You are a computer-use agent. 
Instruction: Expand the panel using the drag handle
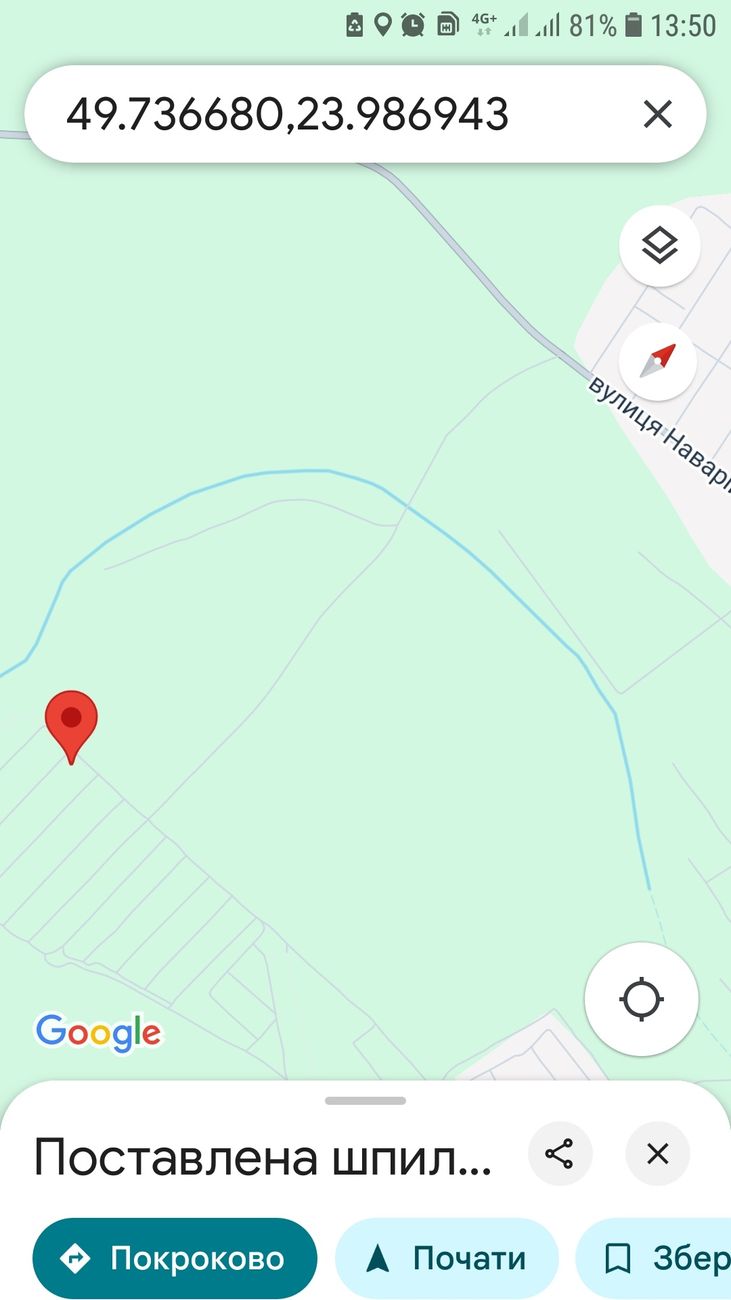(365, 1101)
